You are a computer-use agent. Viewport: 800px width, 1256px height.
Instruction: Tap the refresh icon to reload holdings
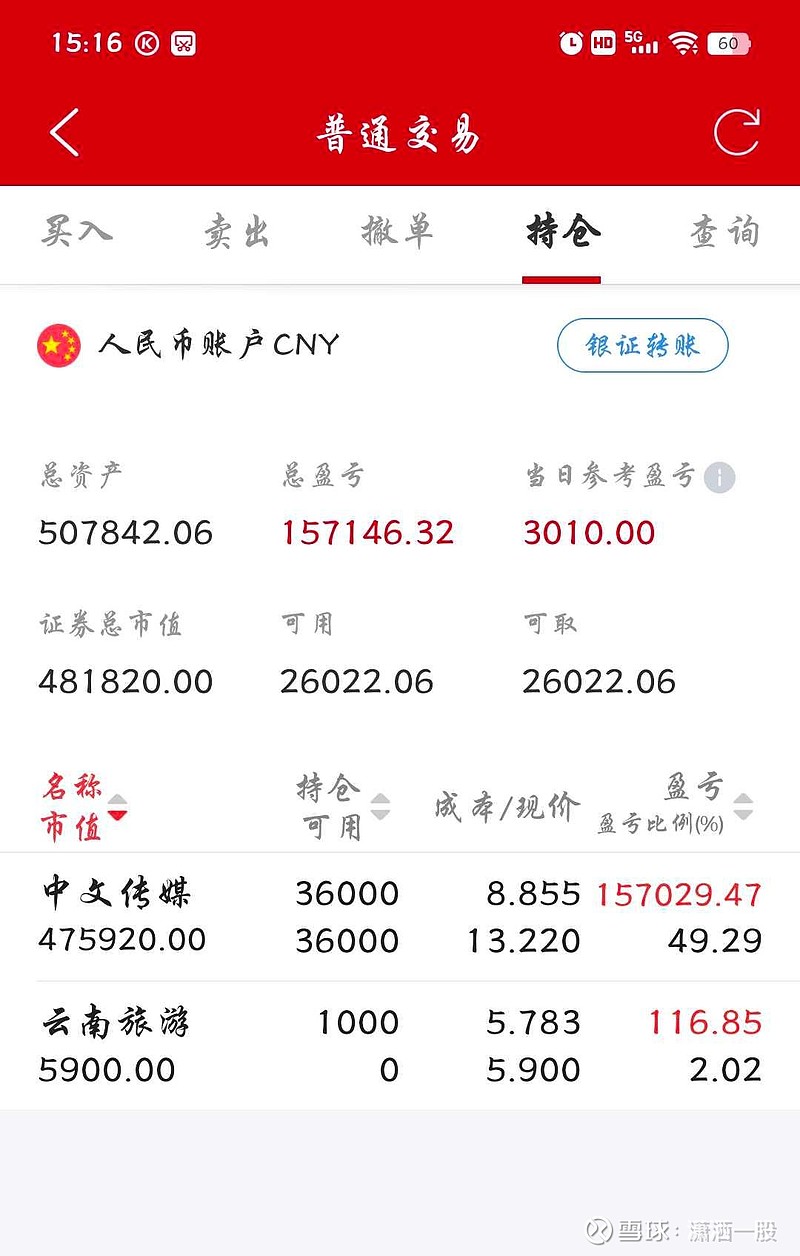coord(737,131)
